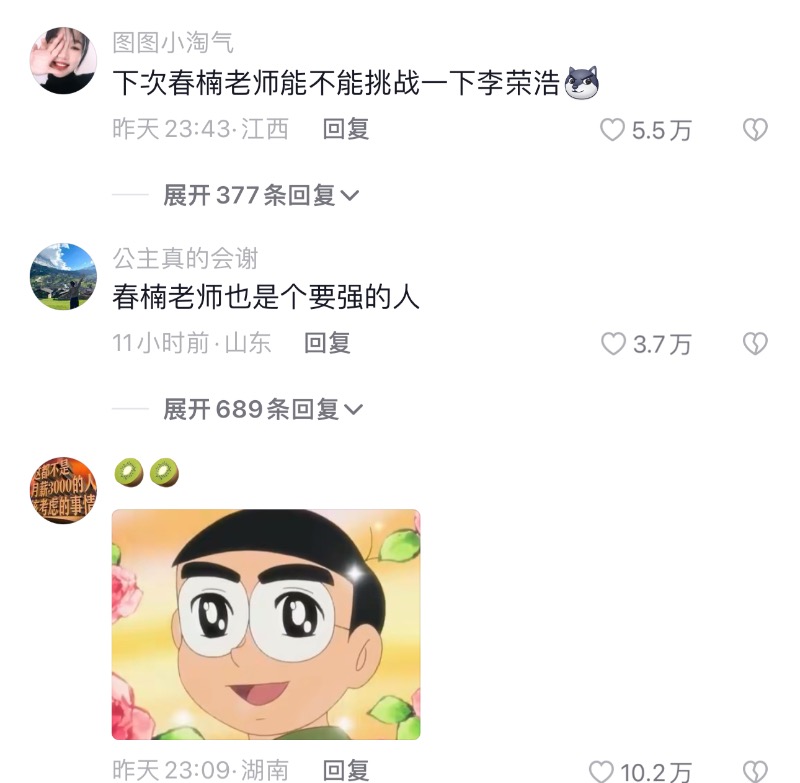Like the comment from 图图小淘气

tap(612, 130)
